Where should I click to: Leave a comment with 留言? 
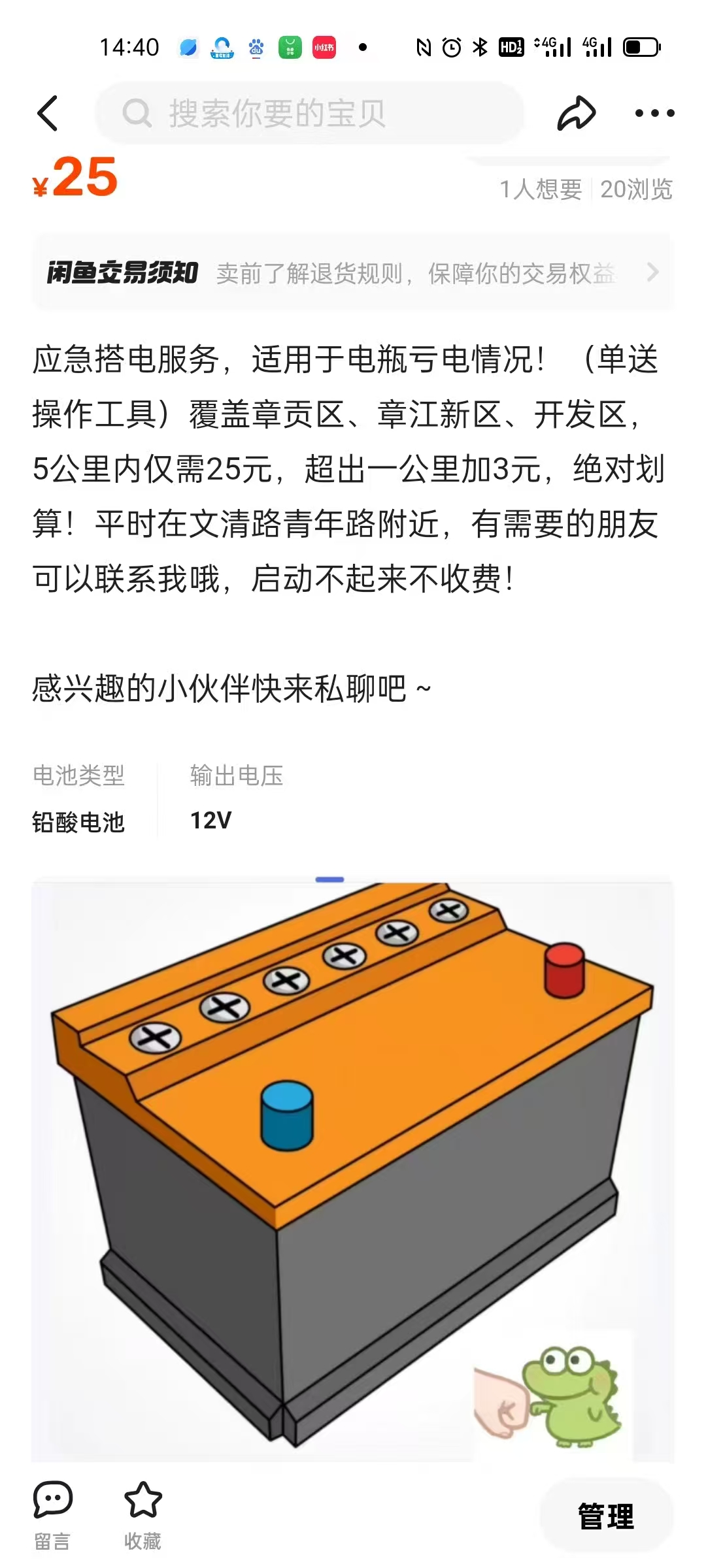pyautogui.click(x=52, y=1516)
